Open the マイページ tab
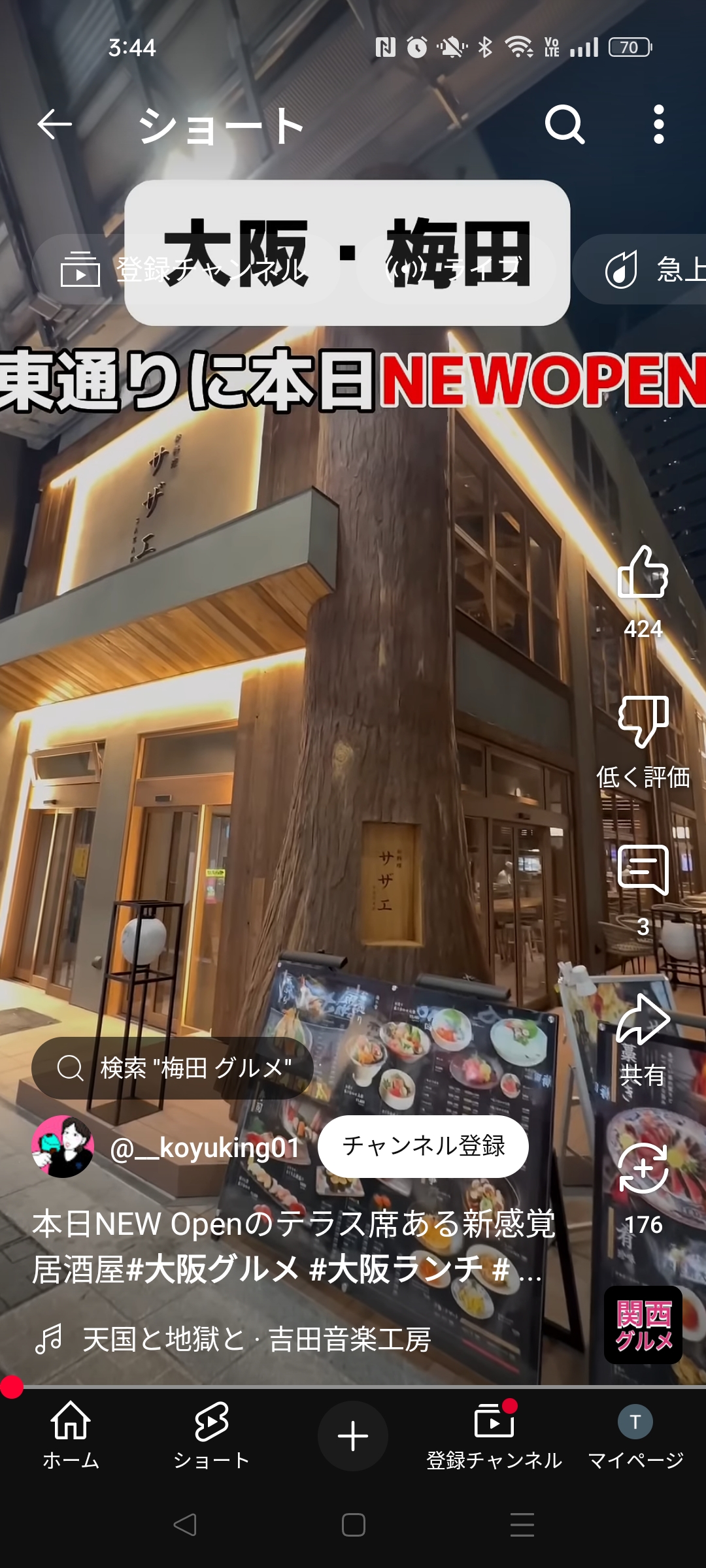Image resolution: width=706 pixels, height=1568 pixels. click(x=635, y=1434)
